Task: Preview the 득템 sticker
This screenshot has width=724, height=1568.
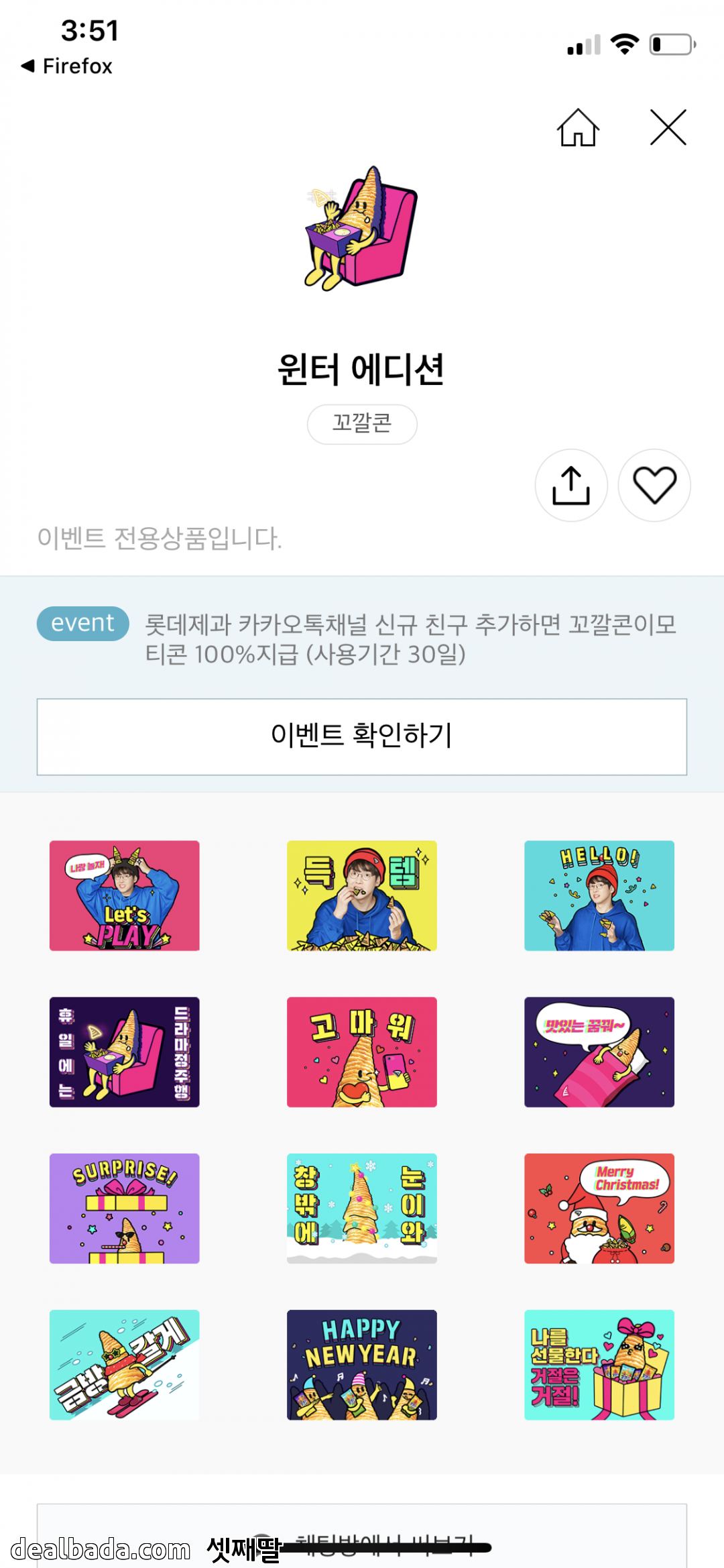Action: coord(362,895)
